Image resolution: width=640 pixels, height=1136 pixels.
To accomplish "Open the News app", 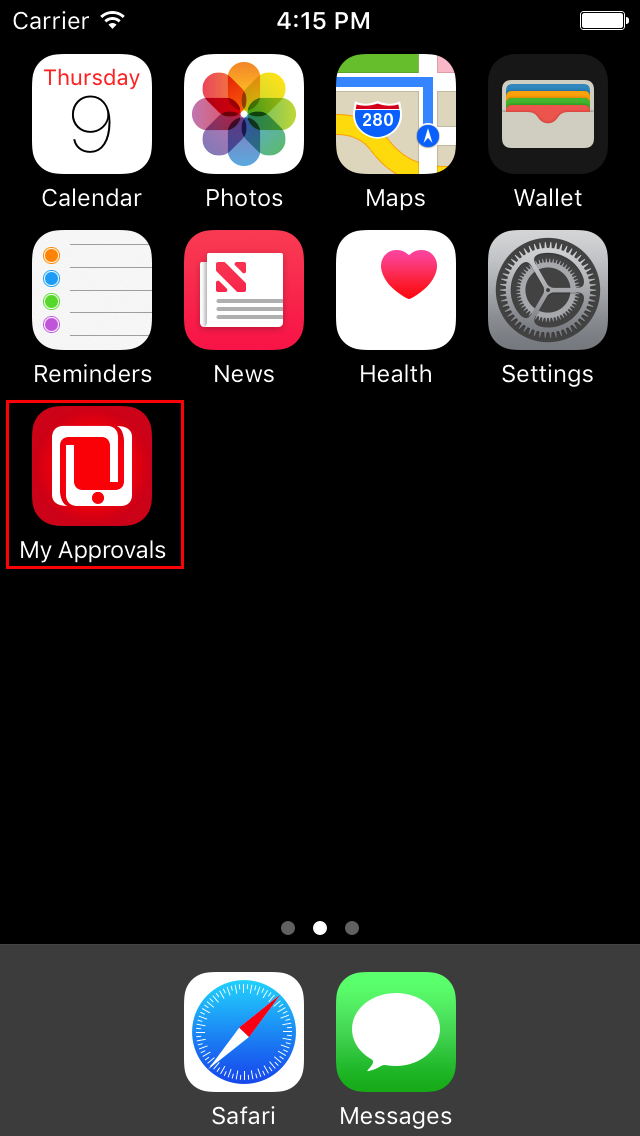I will (244, 290).
